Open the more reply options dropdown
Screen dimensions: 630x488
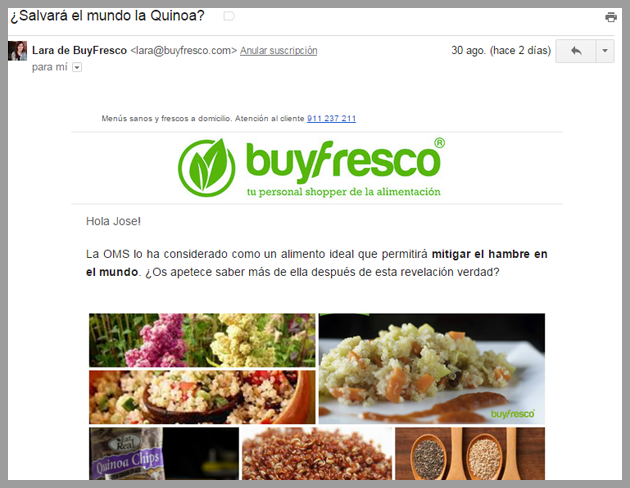(x=604, y=51)
